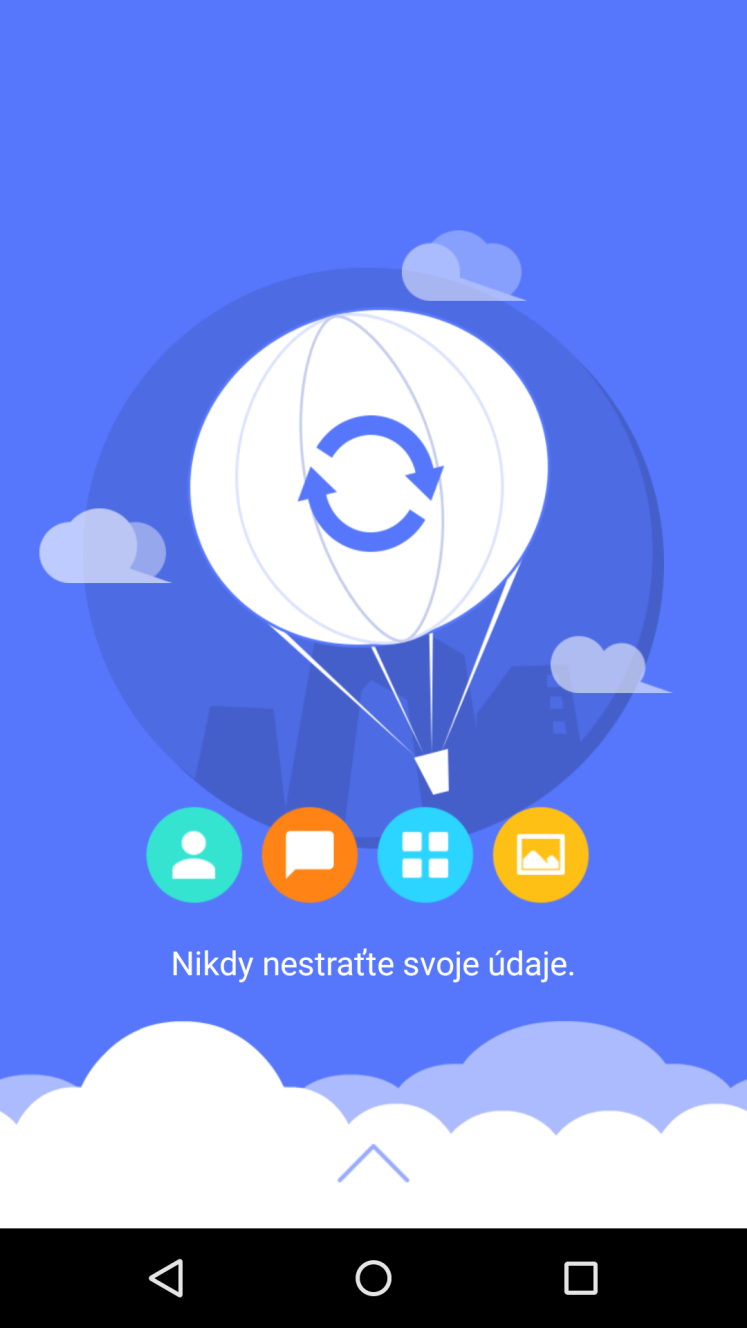Tap the up chevron arrow to continue
747x1328 pixels.
coord(373,1163)
